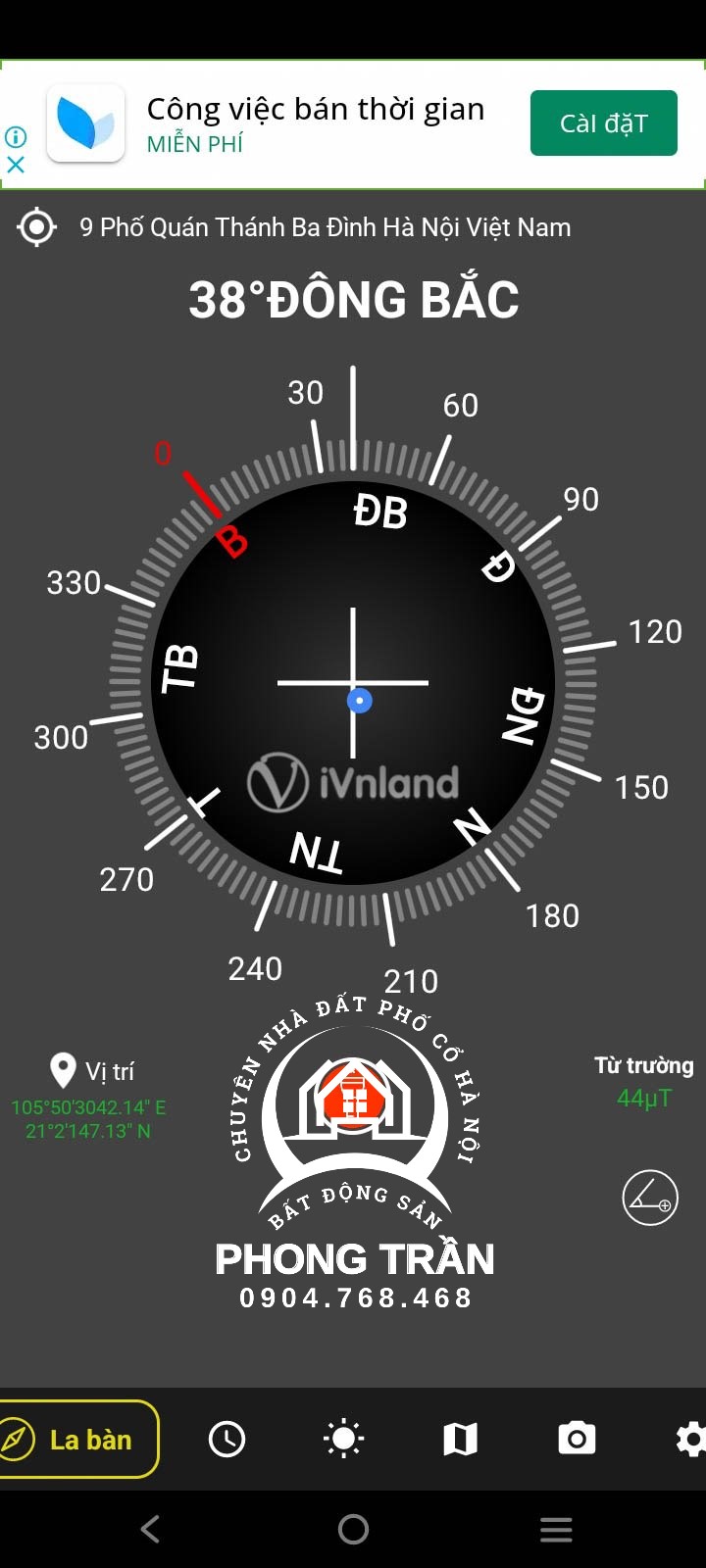The image size is (706, 1568).
Task: Open the angle measurement tool
Action: point(649,1198)
